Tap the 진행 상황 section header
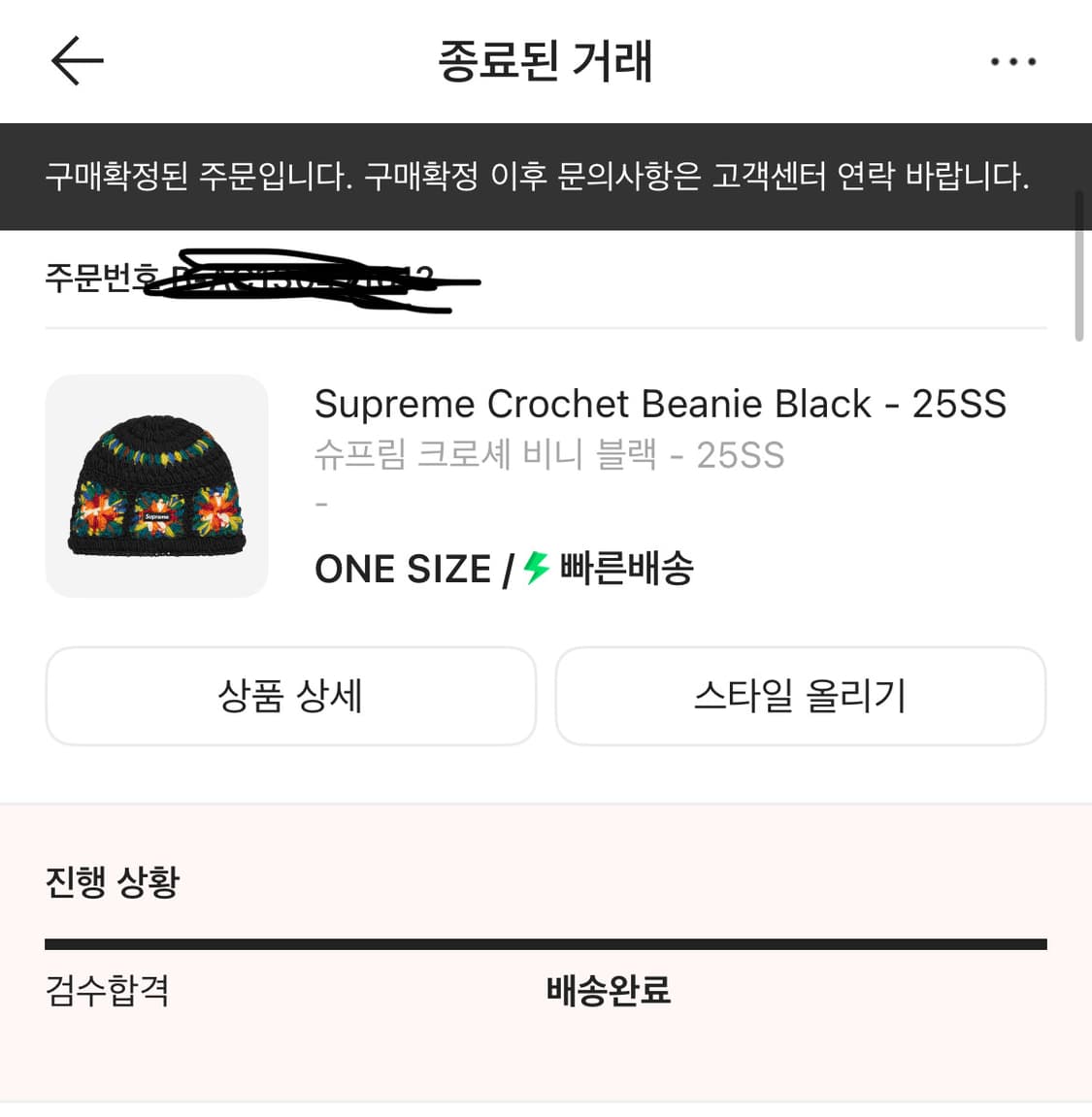Image resolution: width=1092 pixels, height=1117 pixels. coord(110,883)
